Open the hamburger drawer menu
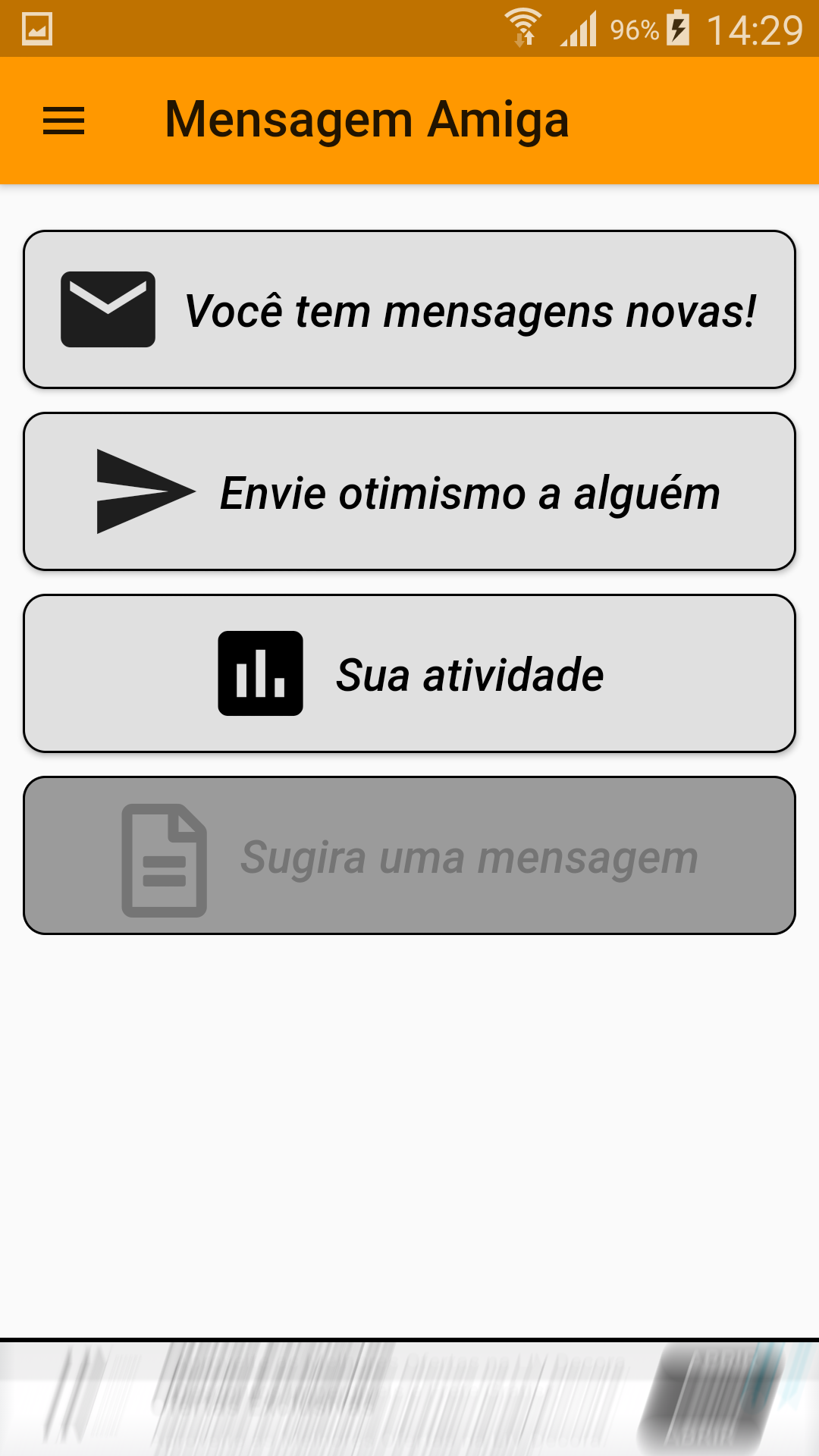Viewport: 819px width, 1456px height. pos(64,121)
